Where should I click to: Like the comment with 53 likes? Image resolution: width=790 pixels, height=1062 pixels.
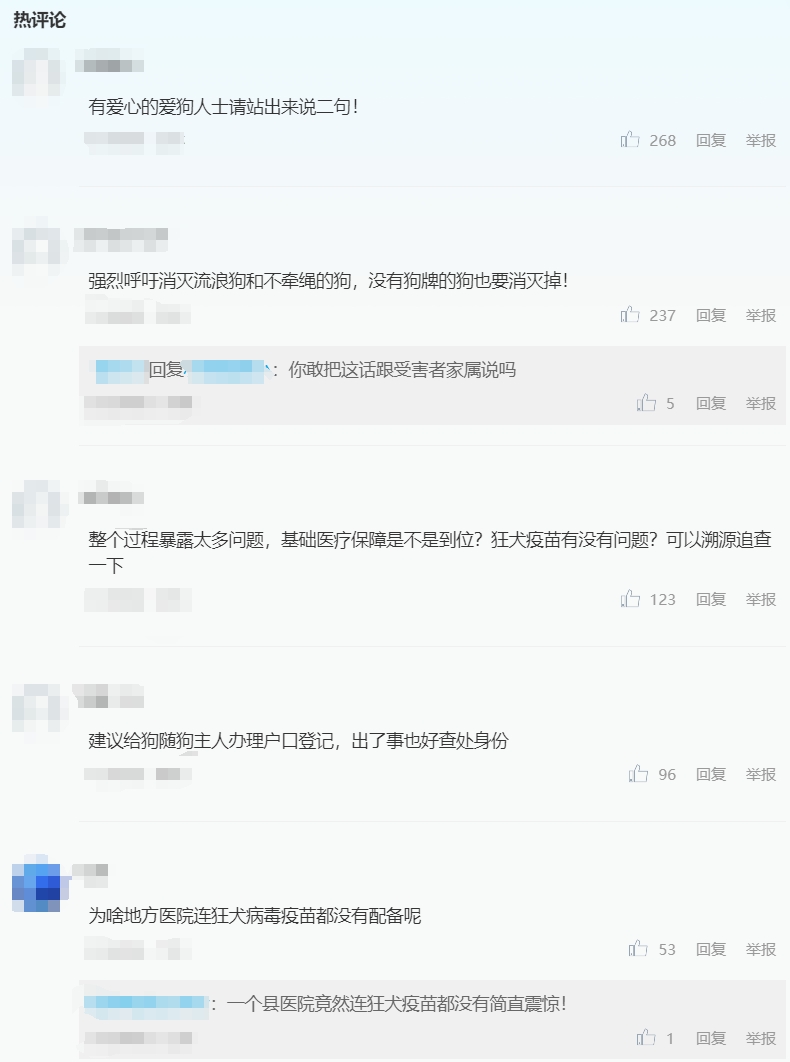coord(638,949)
